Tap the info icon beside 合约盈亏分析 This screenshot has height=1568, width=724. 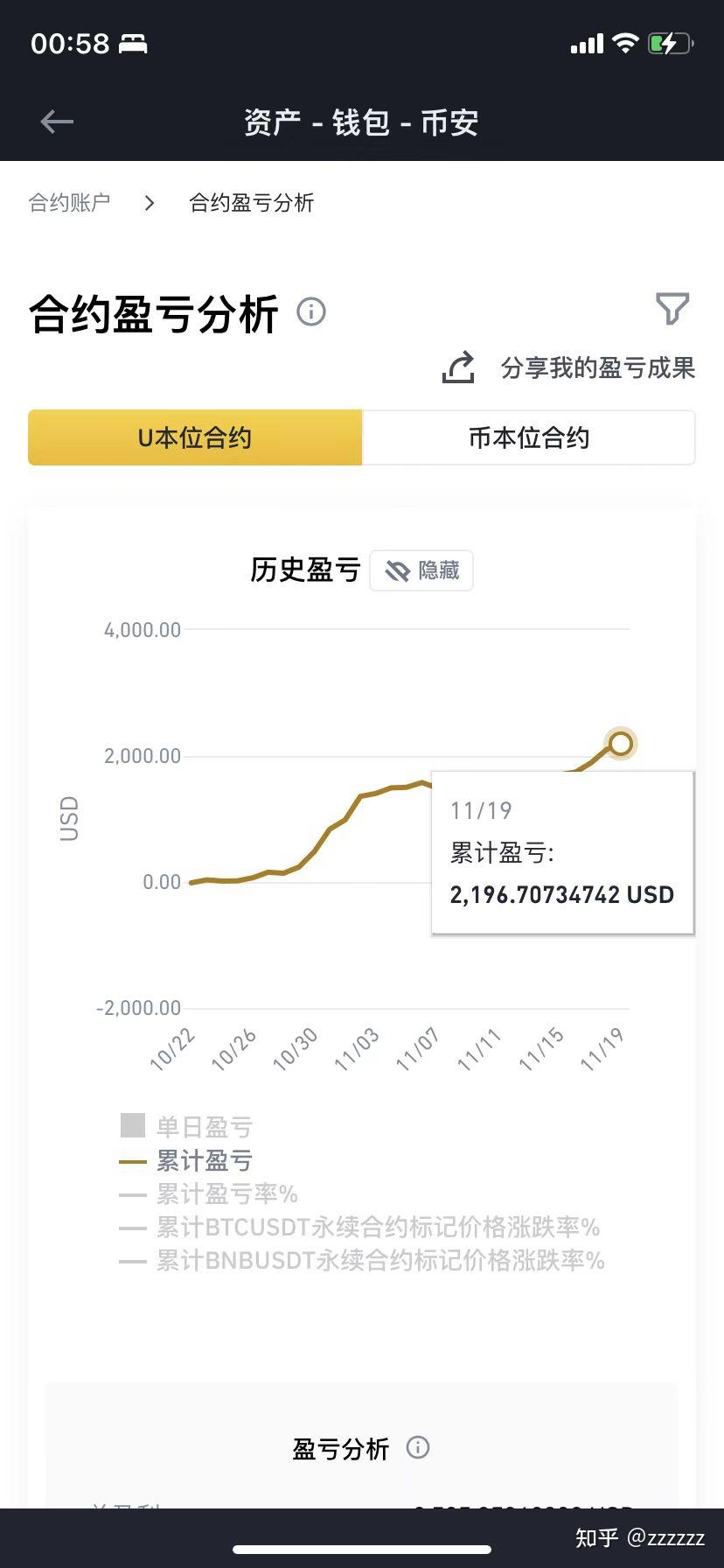tap(311, 311)
